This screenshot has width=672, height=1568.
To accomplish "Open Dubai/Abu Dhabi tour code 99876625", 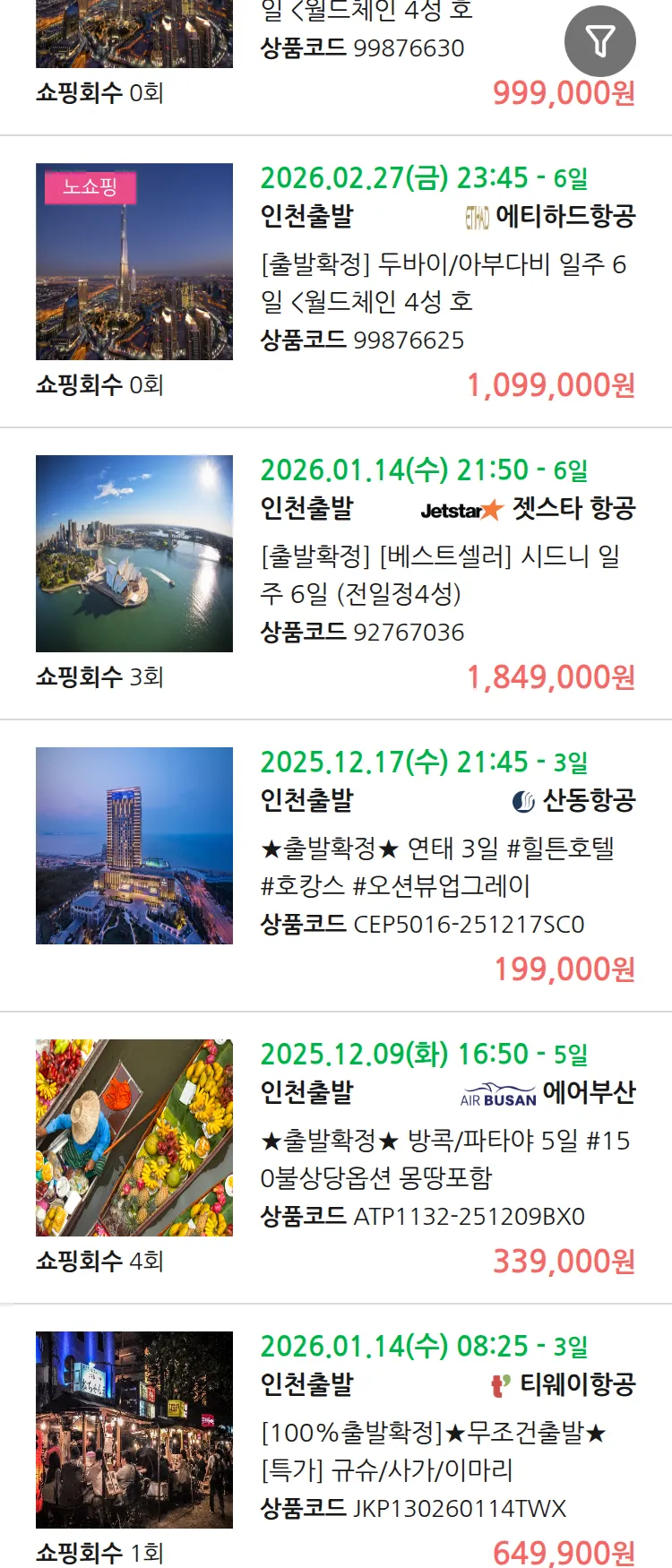I will tap(444, 282).
